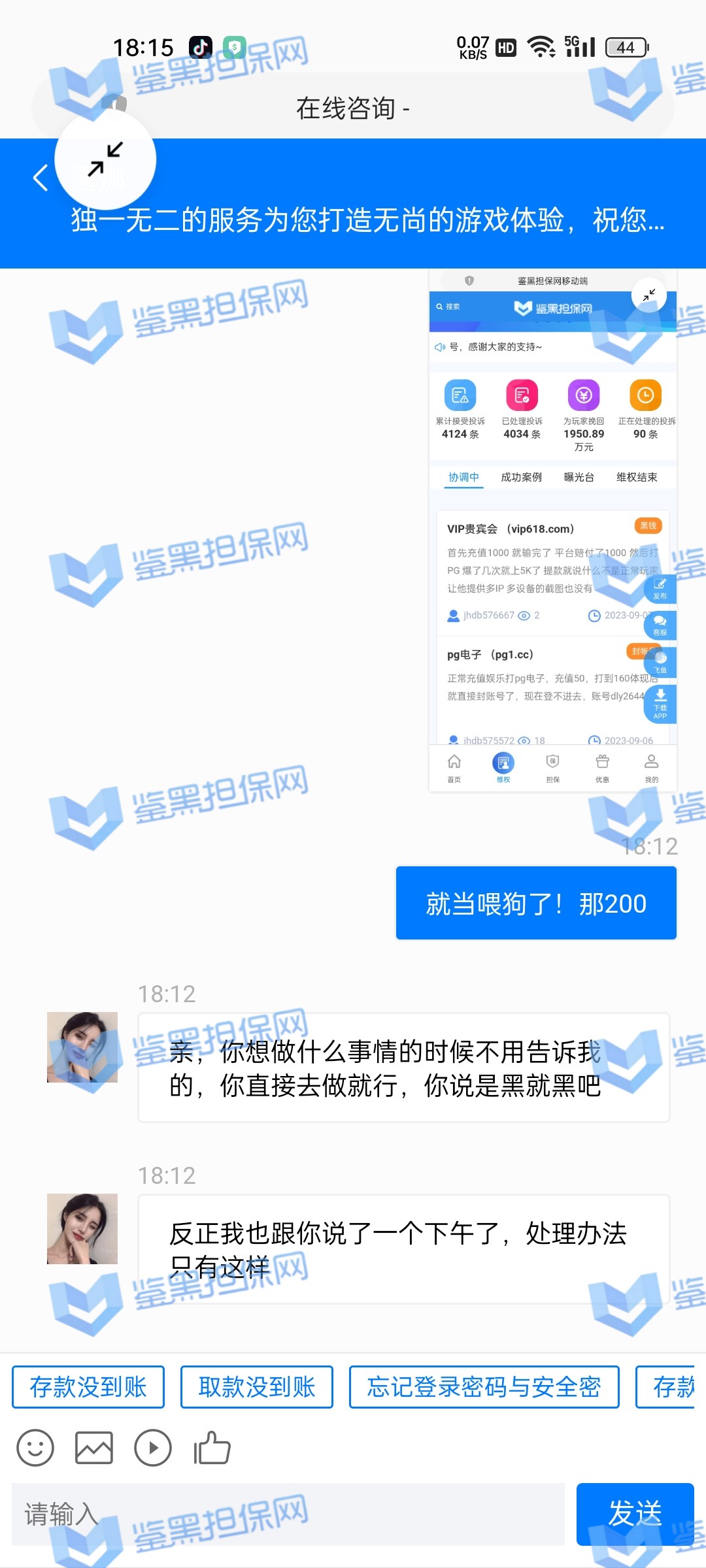This screenshot has width=706, height=1568.
Task: Attach a picture to the chat
Action: 94,1448
